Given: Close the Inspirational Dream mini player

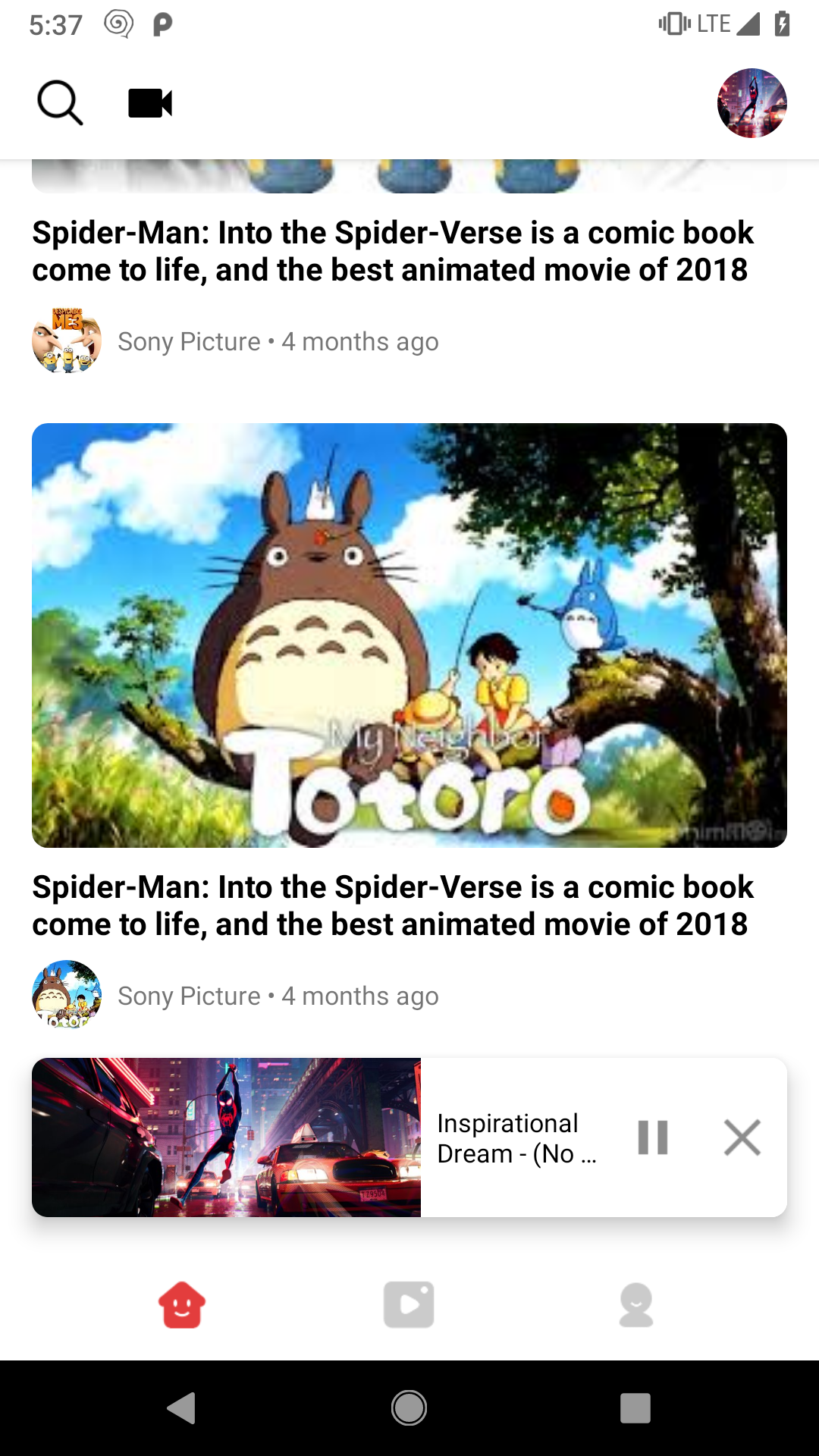Looking at the screenshot, I should click(742, 1137).
